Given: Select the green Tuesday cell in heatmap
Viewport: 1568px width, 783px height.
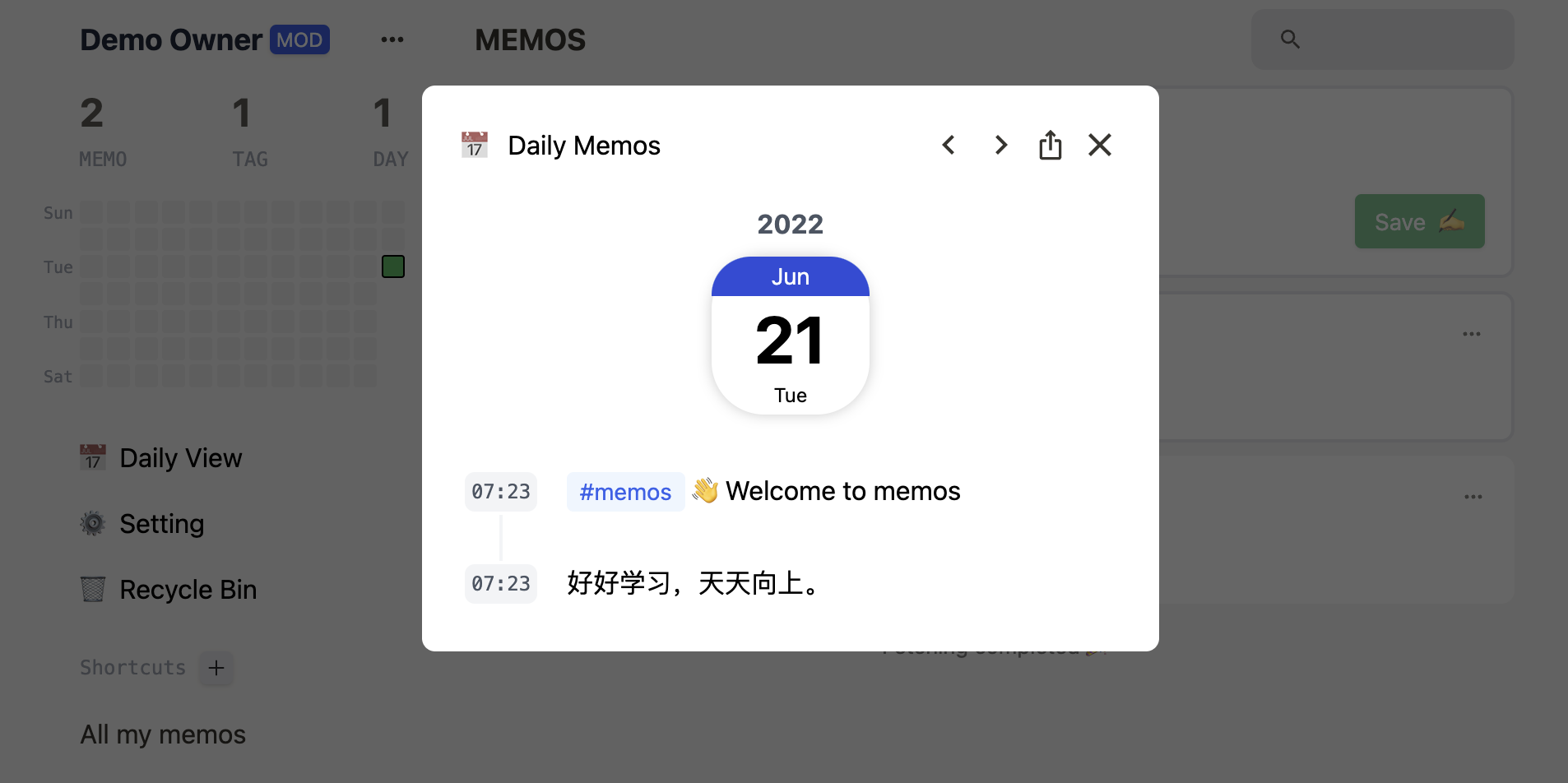Looking at the screenshot, I should pyautogui.click(x=393, y=266).
